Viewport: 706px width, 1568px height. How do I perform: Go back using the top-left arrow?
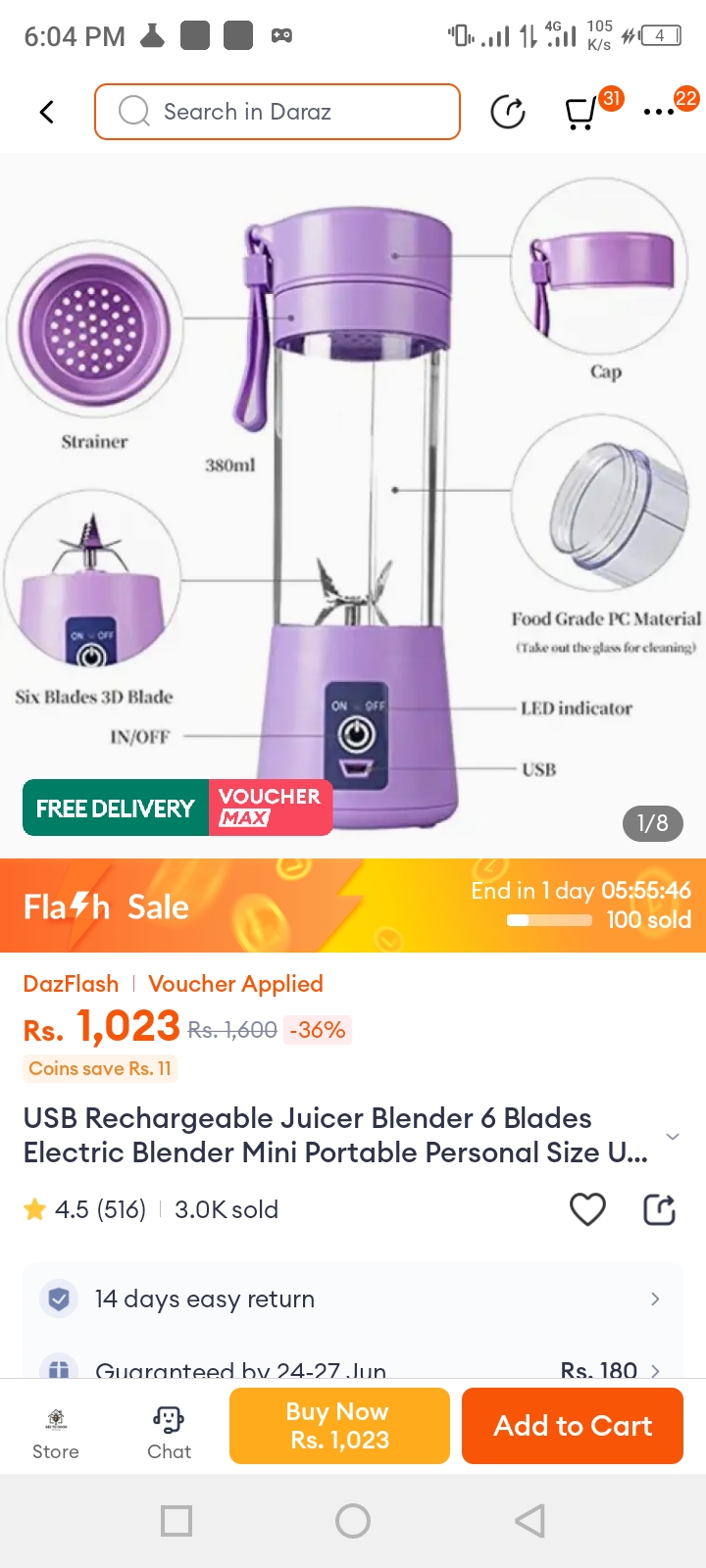tap(46, 112)
